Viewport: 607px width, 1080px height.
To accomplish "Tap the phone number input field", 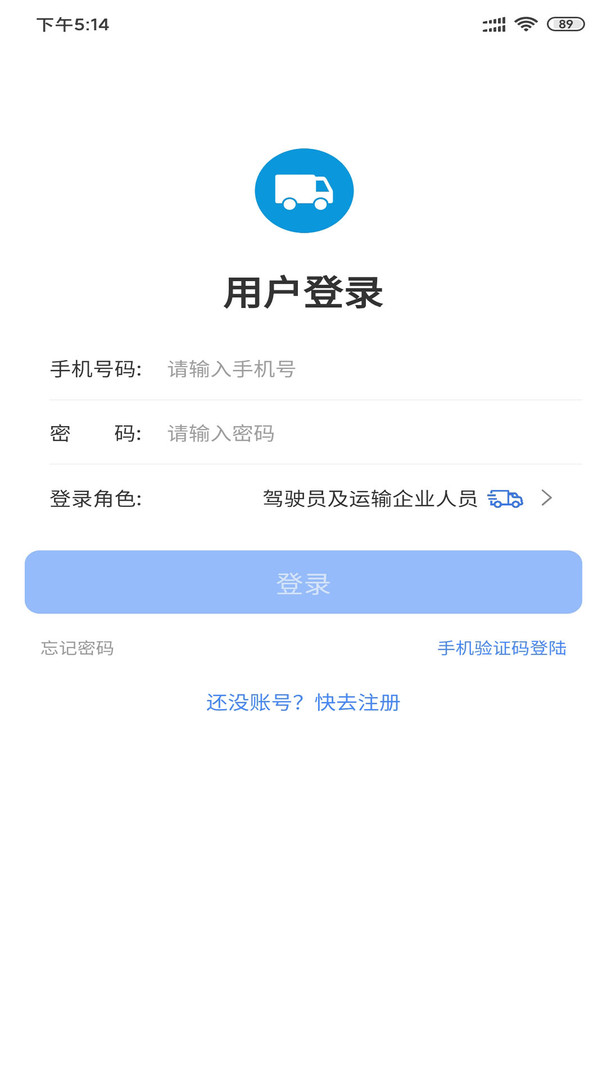I will (x=370, y=369).
